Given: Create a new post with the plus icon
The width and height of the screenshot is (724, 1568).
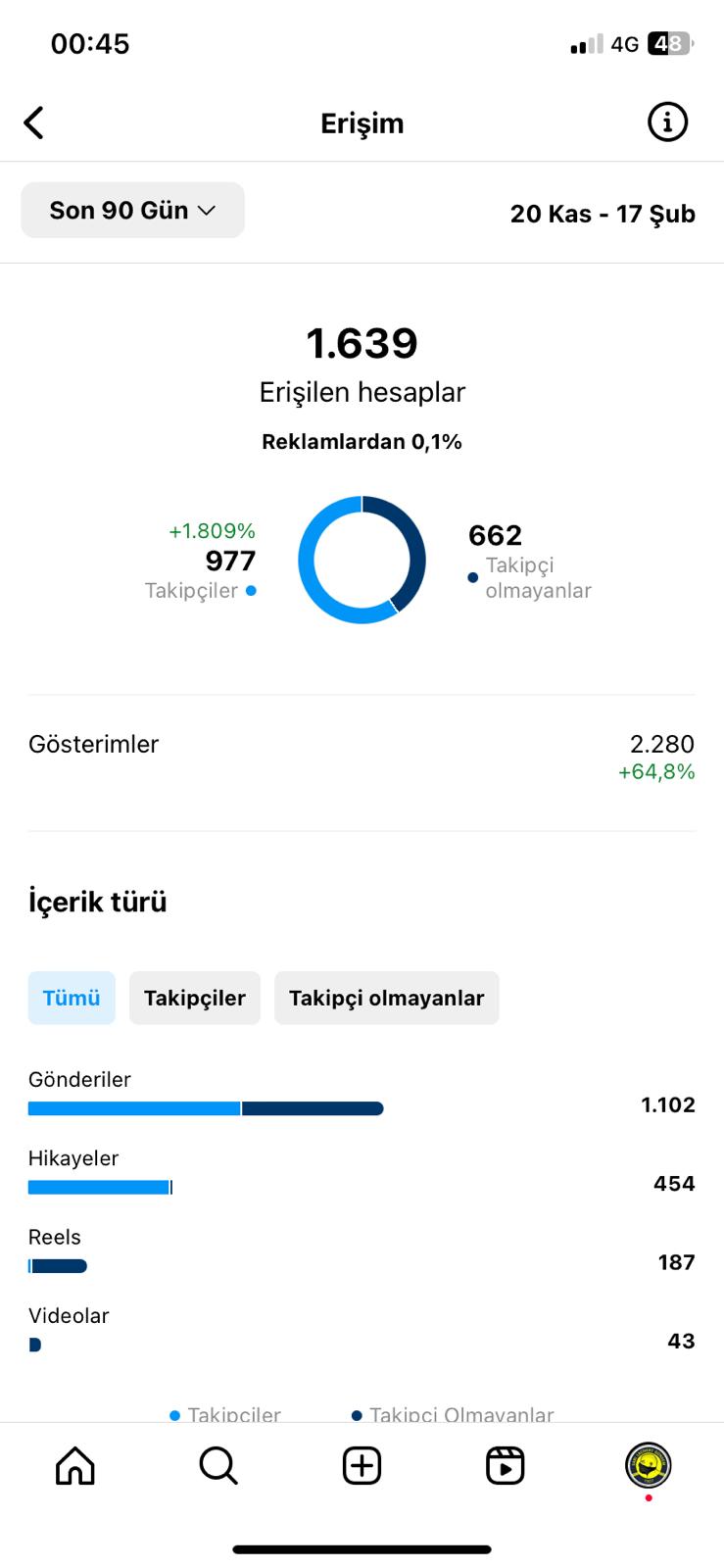Looking at the screenshot, I should [x=362, y=1466].
